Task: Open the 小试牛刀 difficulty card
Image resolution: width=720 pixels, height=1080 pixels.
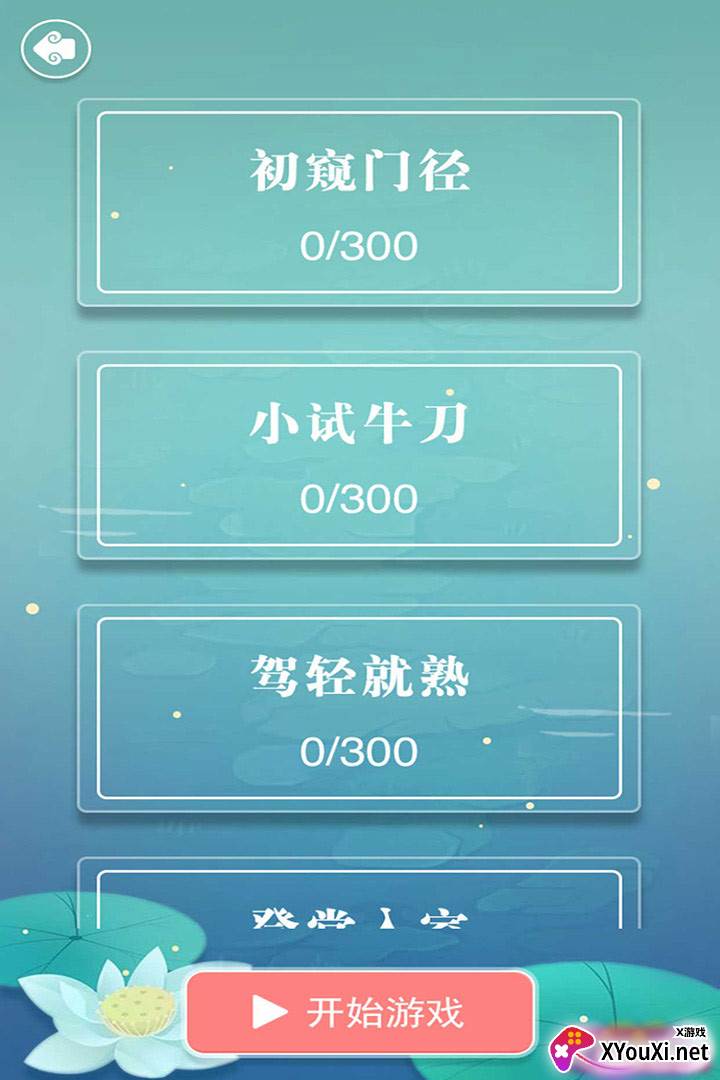Action: (359, 455)
